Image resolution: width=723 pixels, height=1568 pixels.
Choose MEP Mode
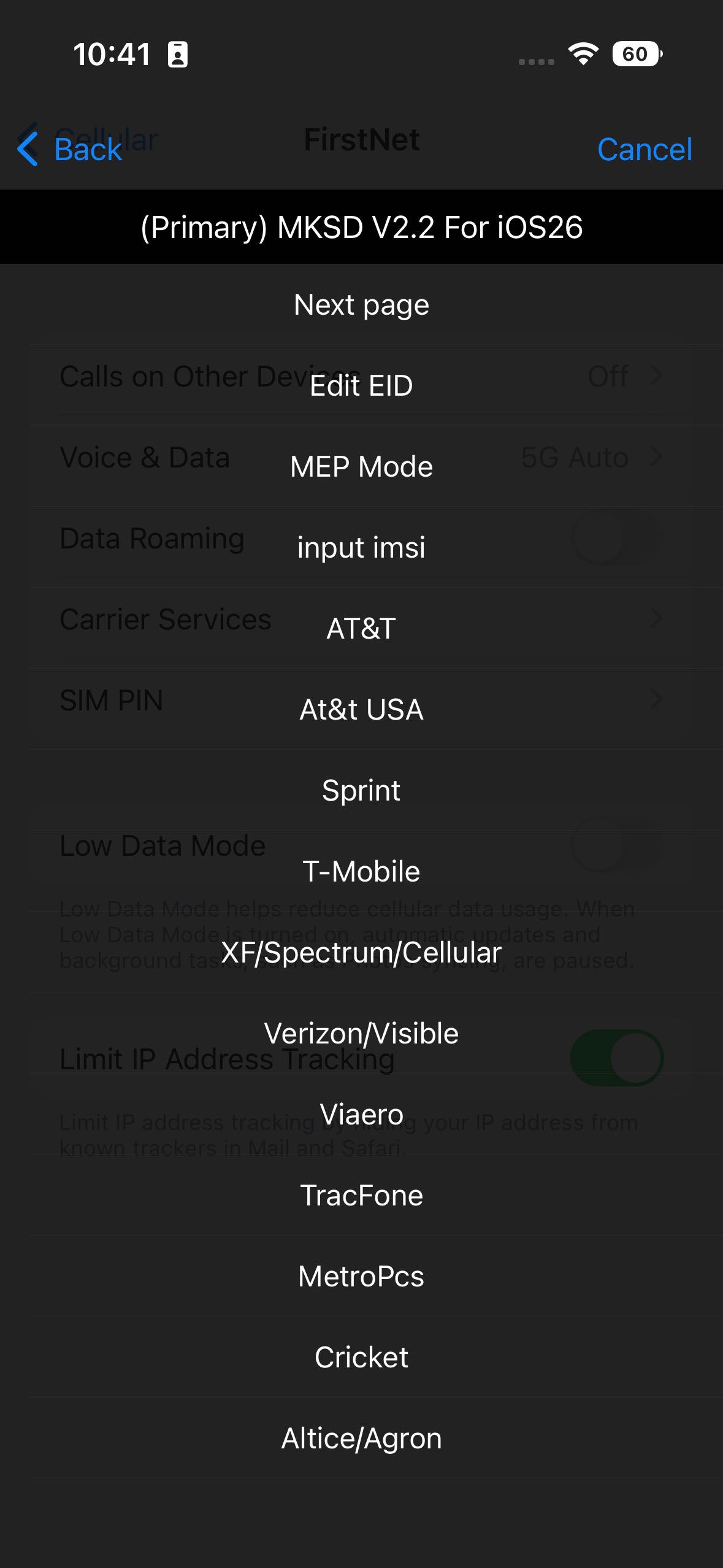point(361,467)
